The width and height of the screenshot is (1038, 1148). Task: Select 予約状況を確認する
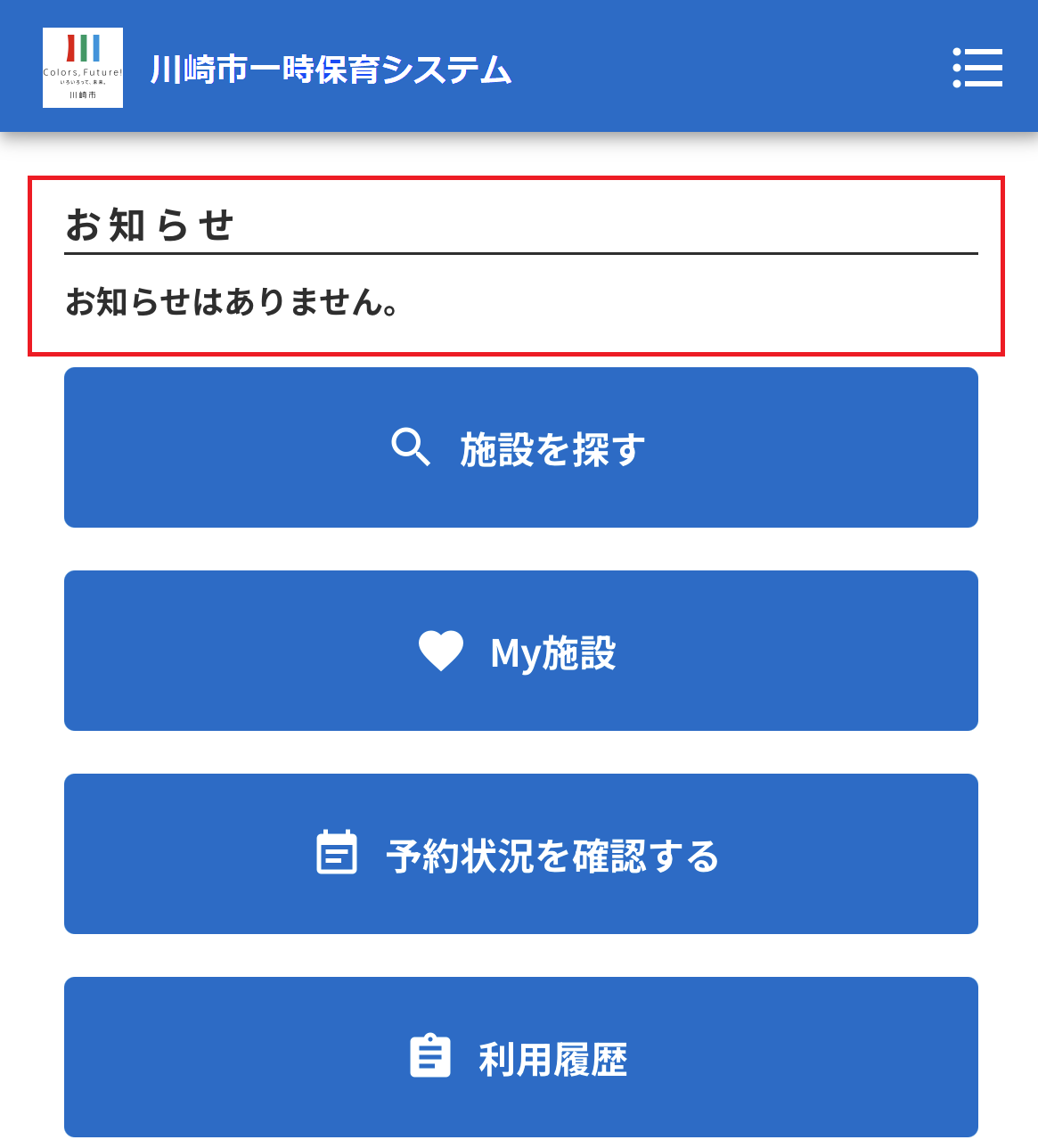pyautogui.click(x=520, y=854)
